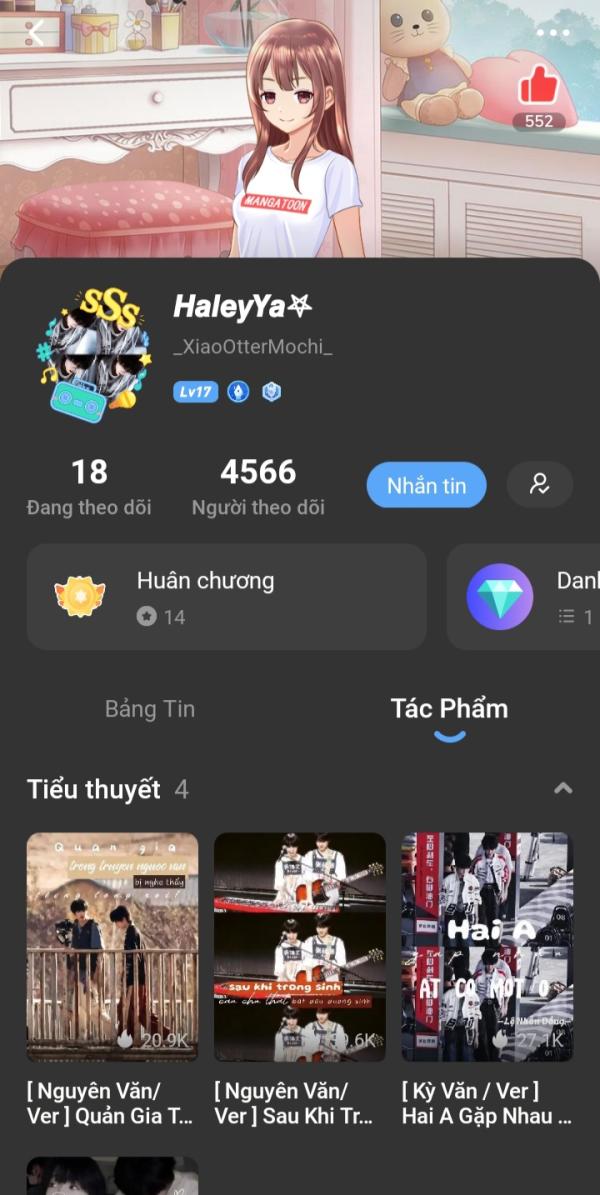Tap the Lv17 level badge
600x1195 pixels.
(194, 392)
